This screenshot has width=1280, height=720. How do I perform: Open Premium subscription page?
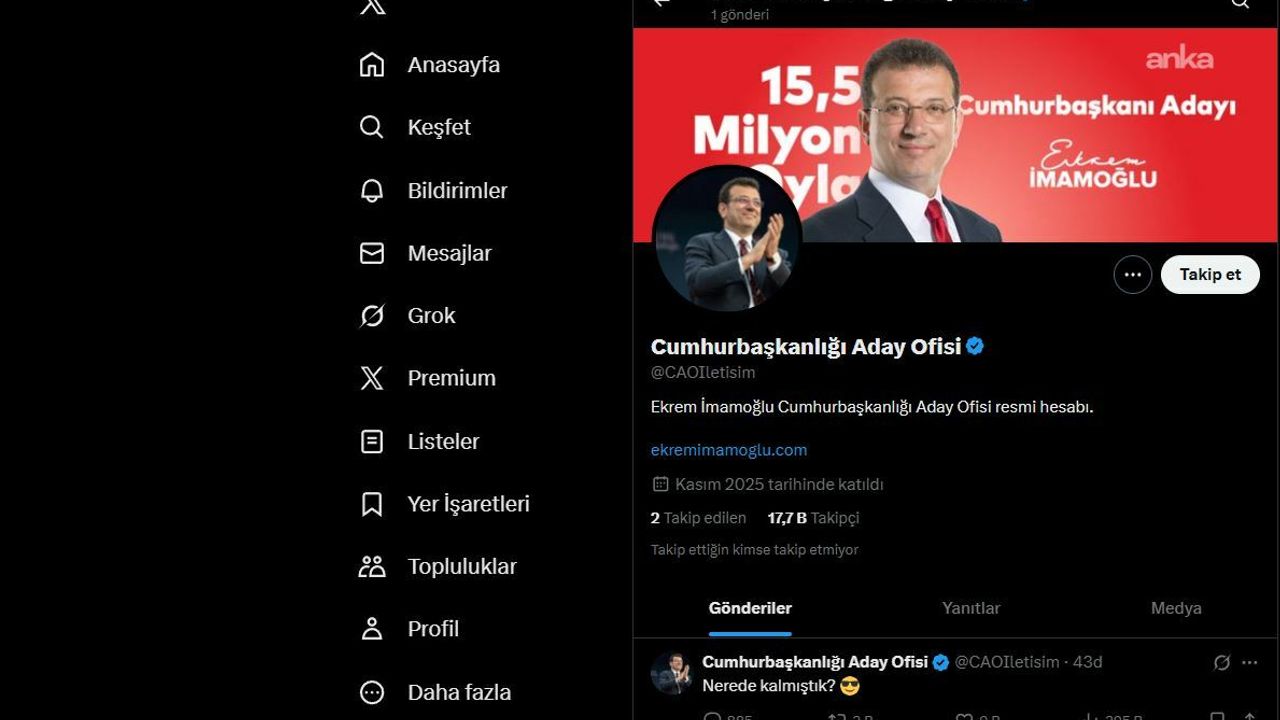click(427, 379)
